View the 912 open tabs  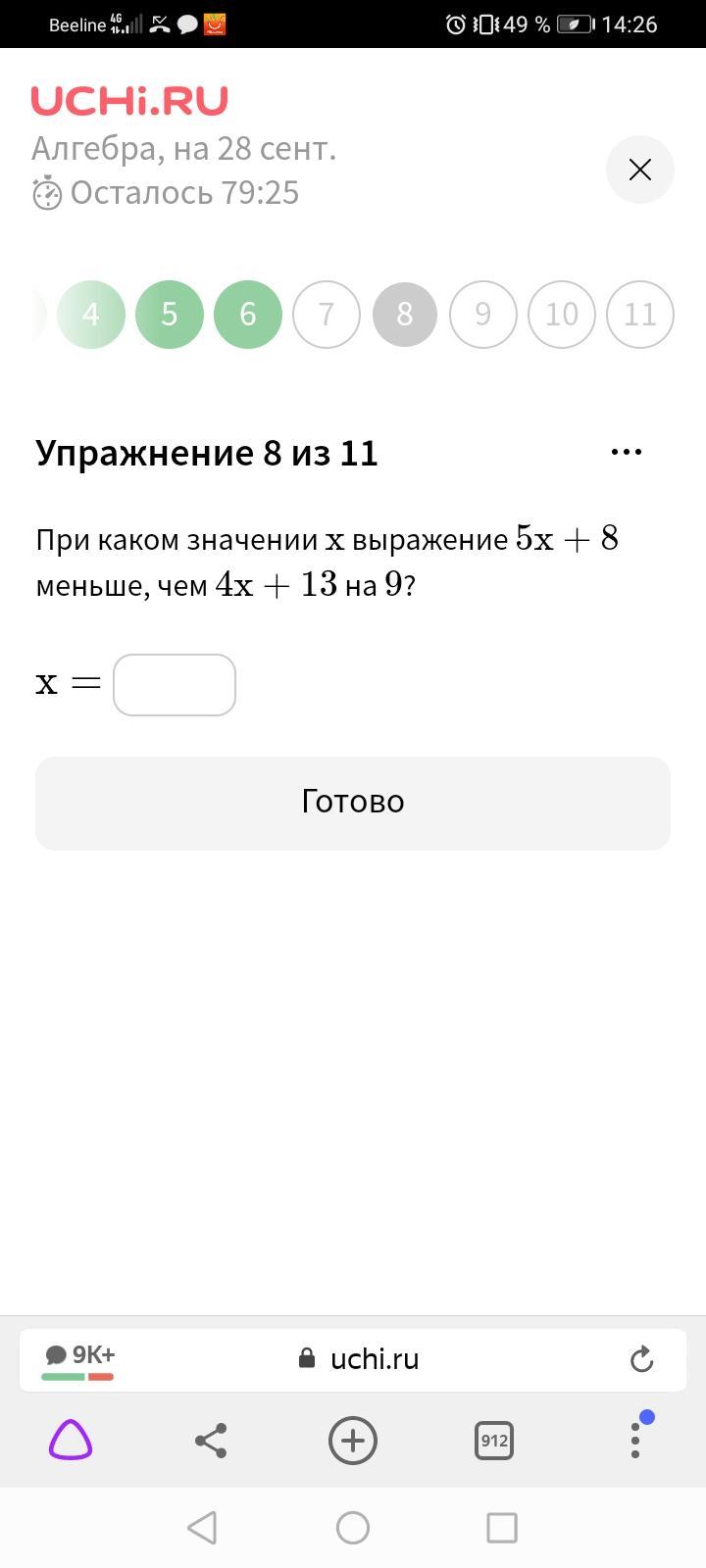tap(494, 1441)
